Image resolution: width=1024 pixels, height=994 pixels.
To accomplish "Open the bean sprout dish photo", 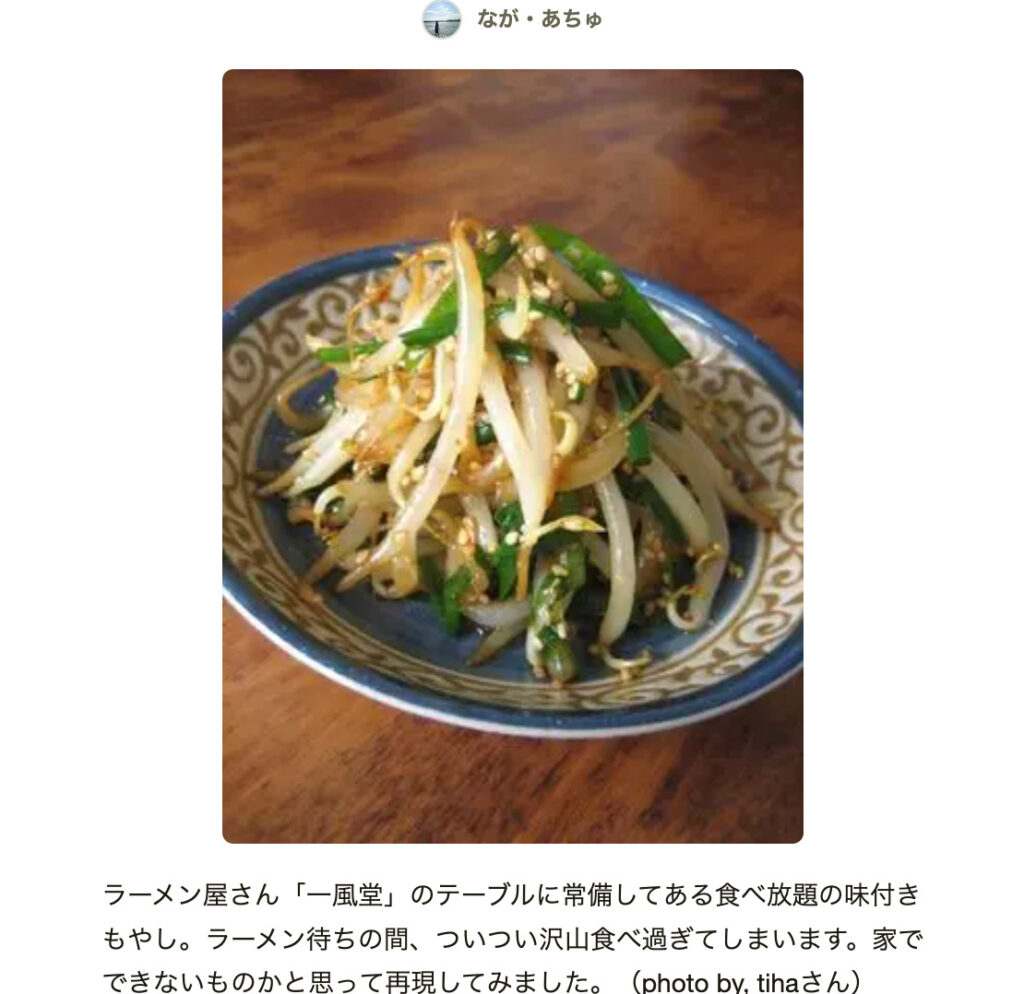I will click(512, 456).
